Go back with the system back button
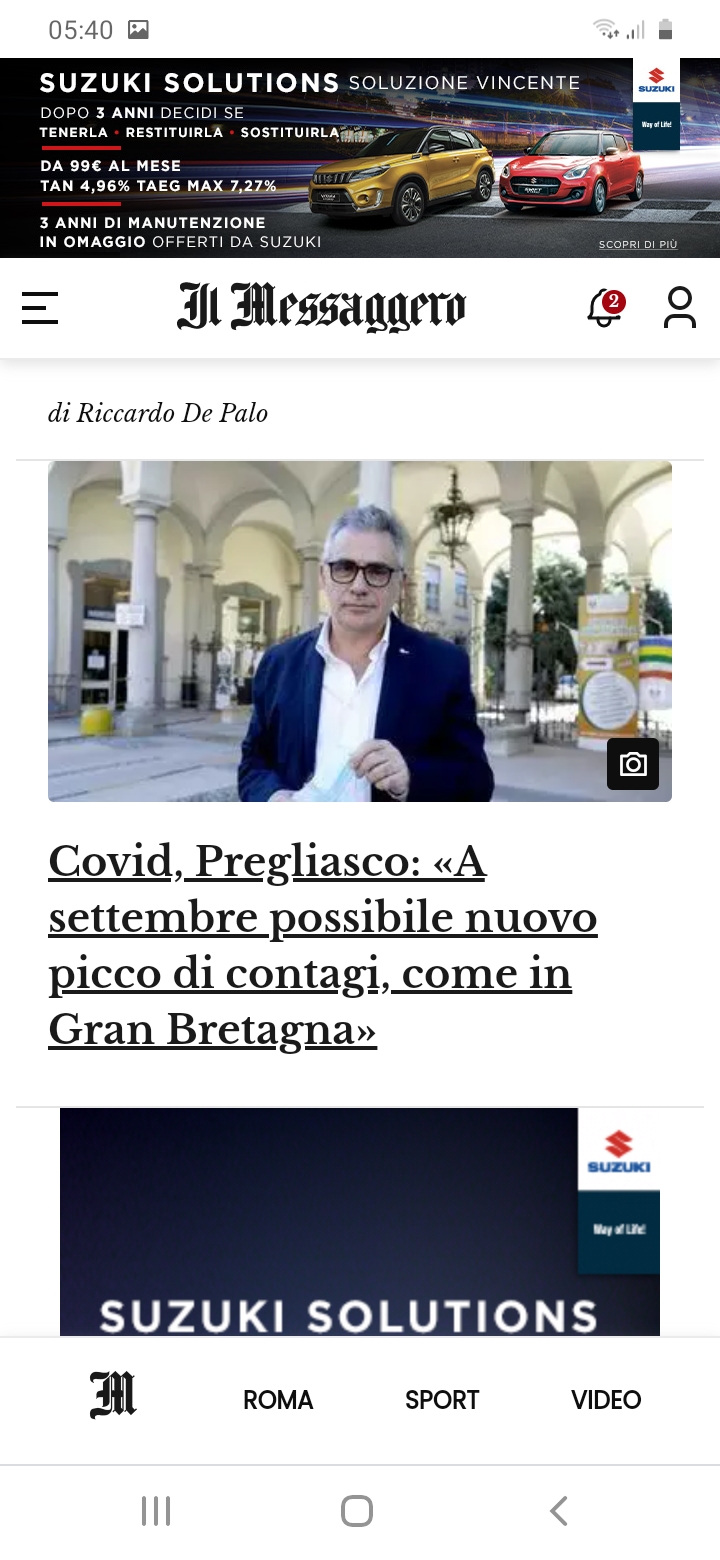Viewport: 720px width, 1560px height. (559, 1510)
